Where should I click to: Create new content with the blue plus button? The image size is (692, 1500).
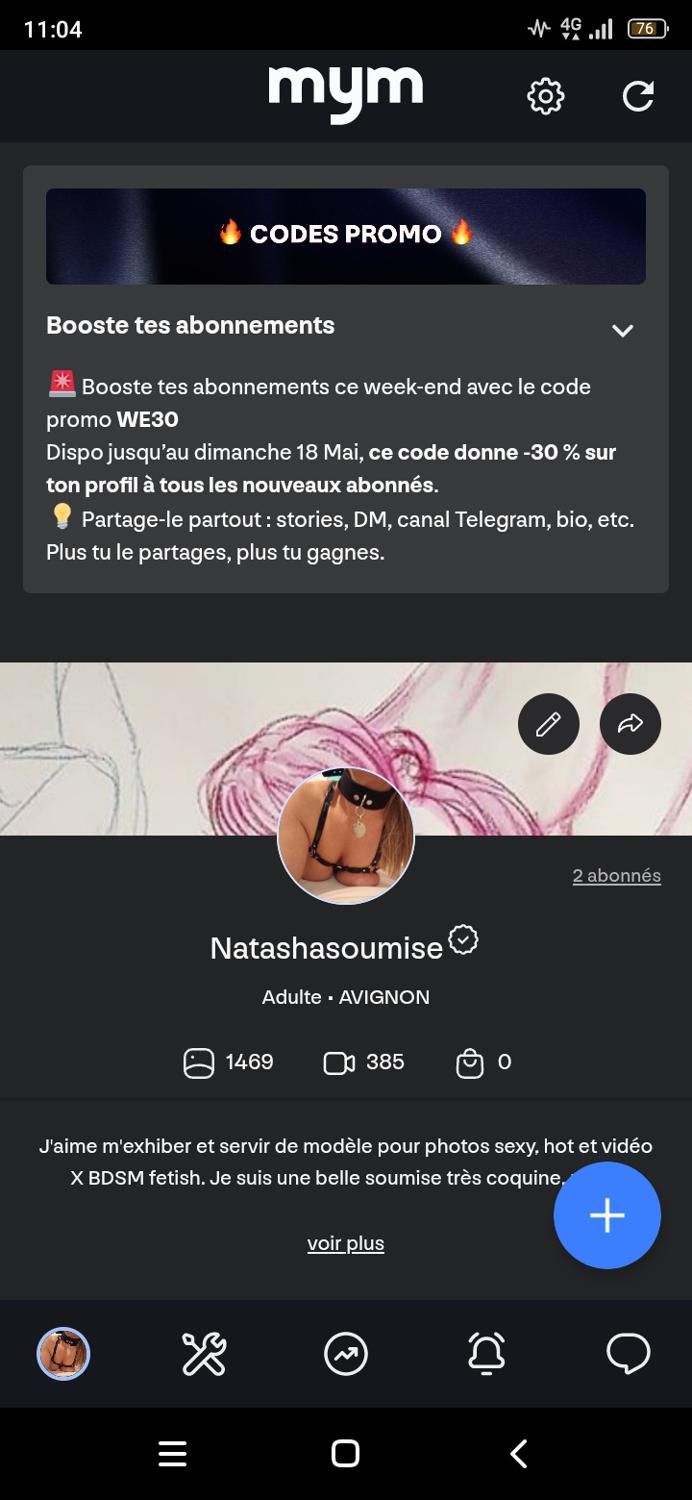pyautogui.click(x=607, y=1215)
